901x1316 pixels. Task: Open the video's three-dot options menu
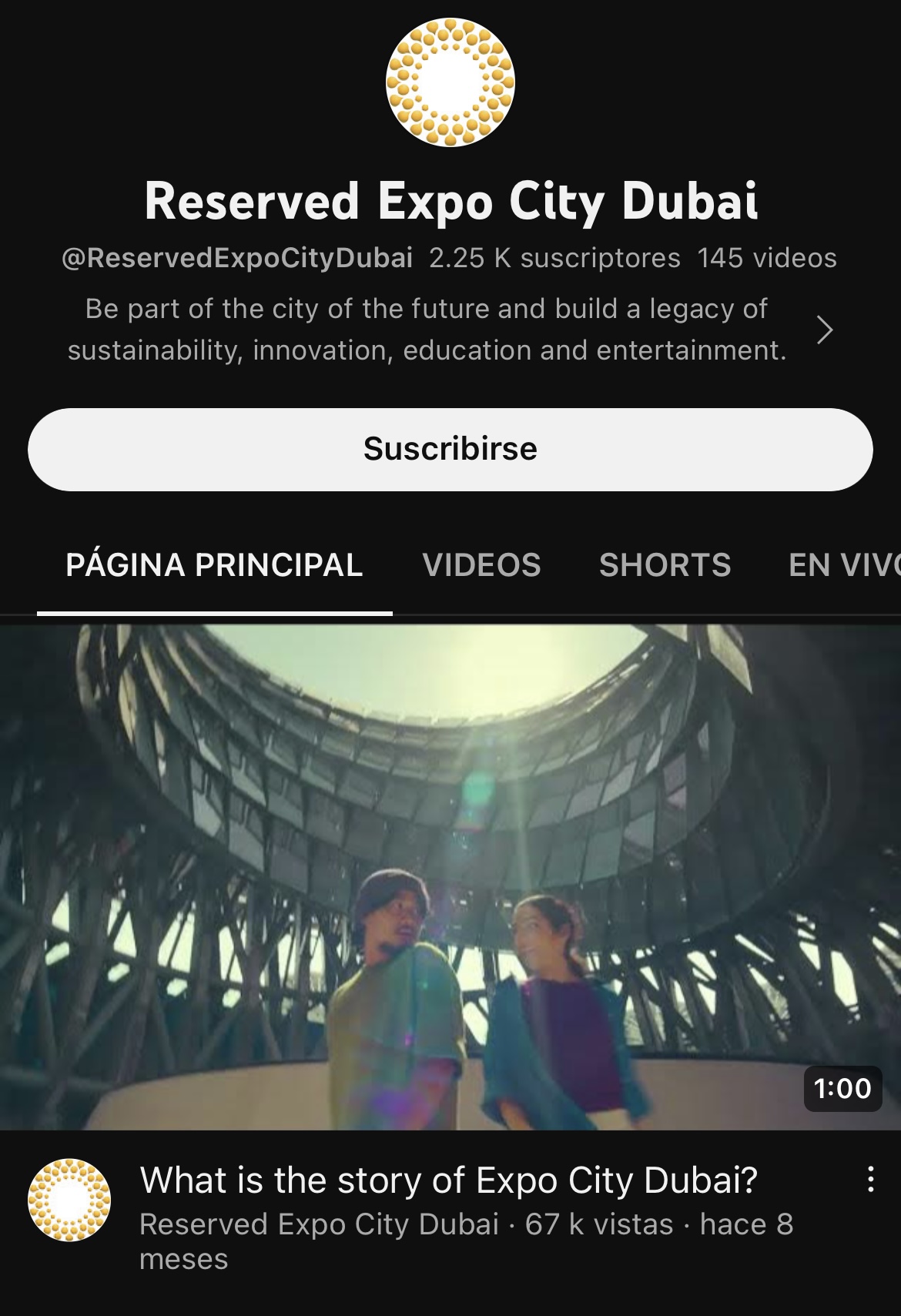click(870, 1179)
